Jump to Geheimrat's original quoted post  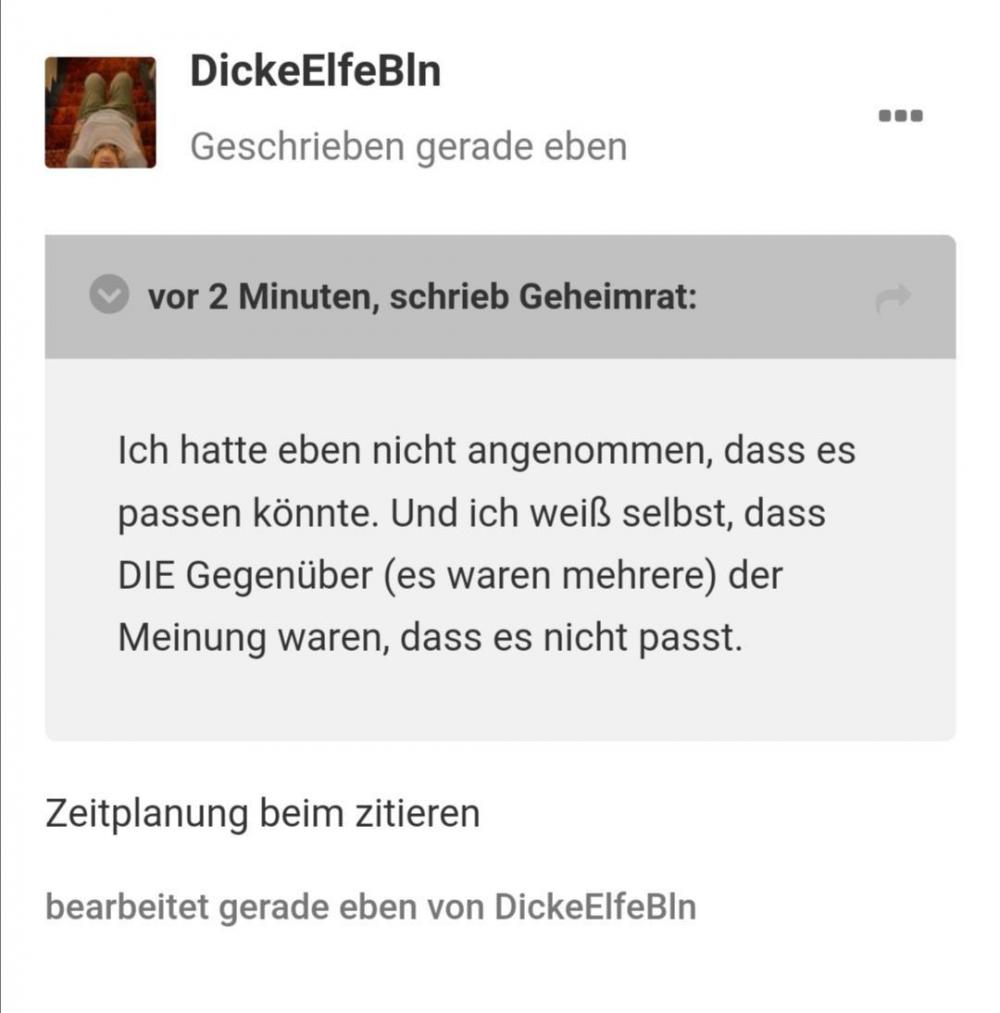coord(892,297)
